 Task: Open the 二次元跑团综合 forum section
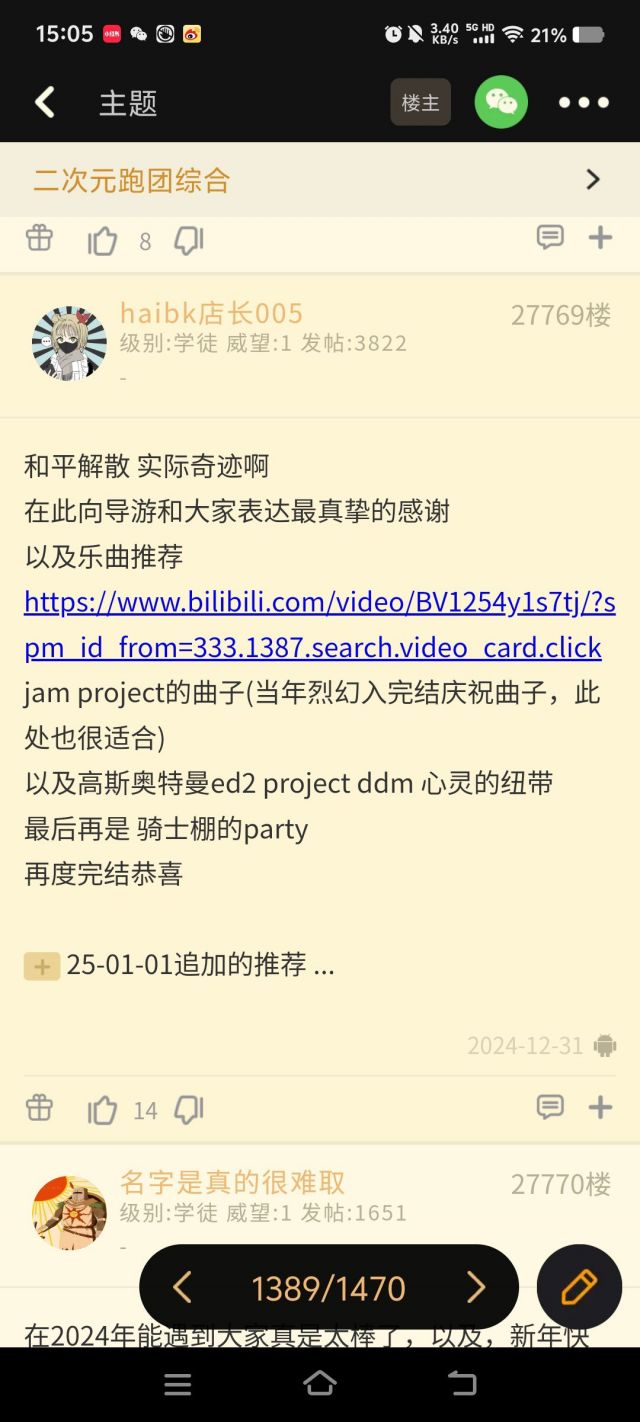pos(320,180)
